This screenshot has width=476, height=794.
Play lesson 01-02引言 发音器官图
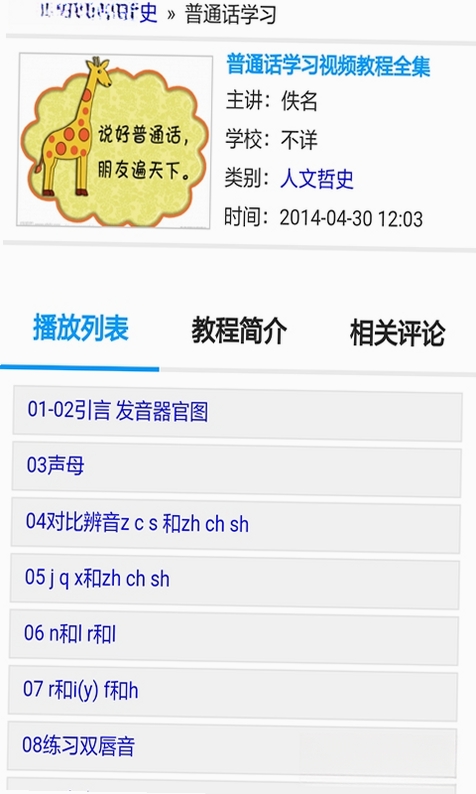[237, 412]
